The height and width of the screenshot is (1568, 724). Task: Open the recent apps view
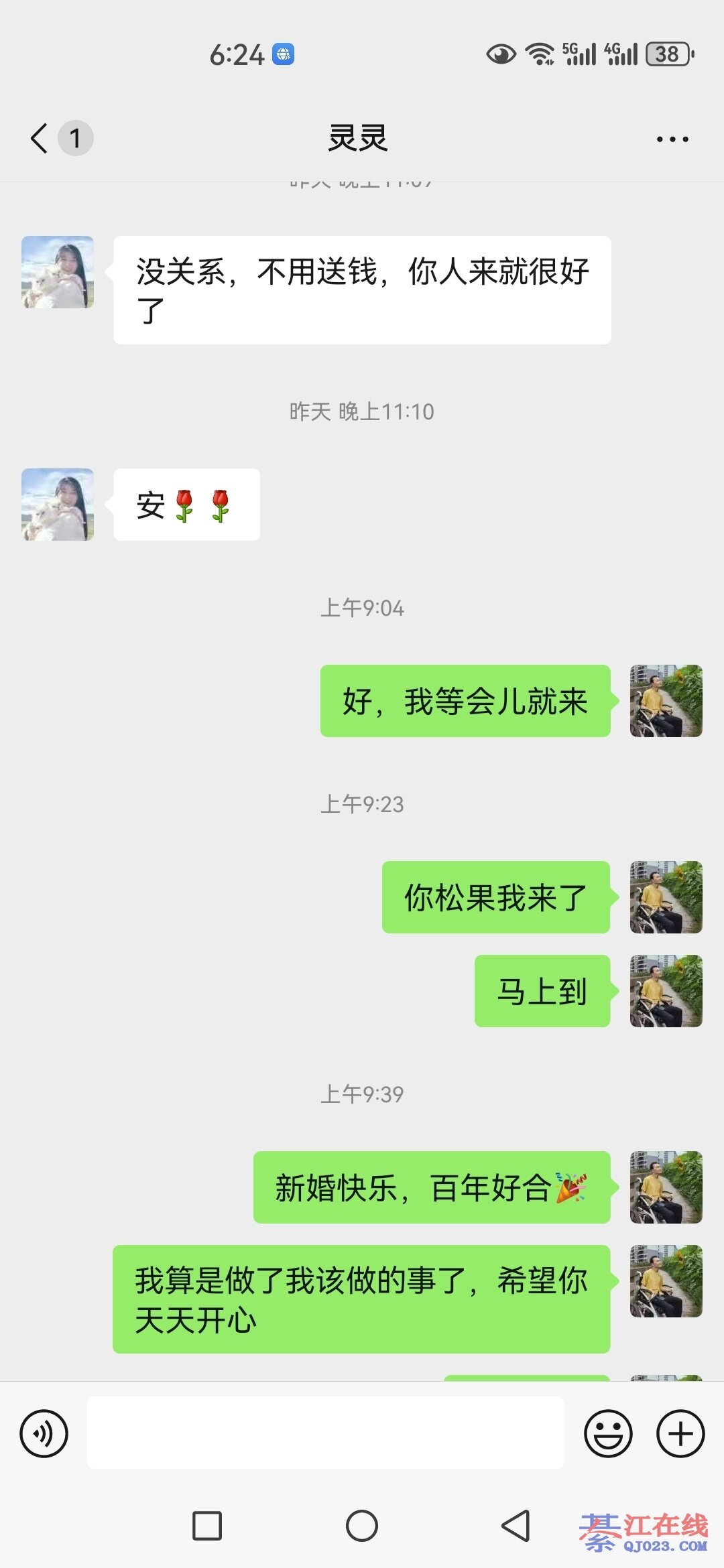(207, 1526)
